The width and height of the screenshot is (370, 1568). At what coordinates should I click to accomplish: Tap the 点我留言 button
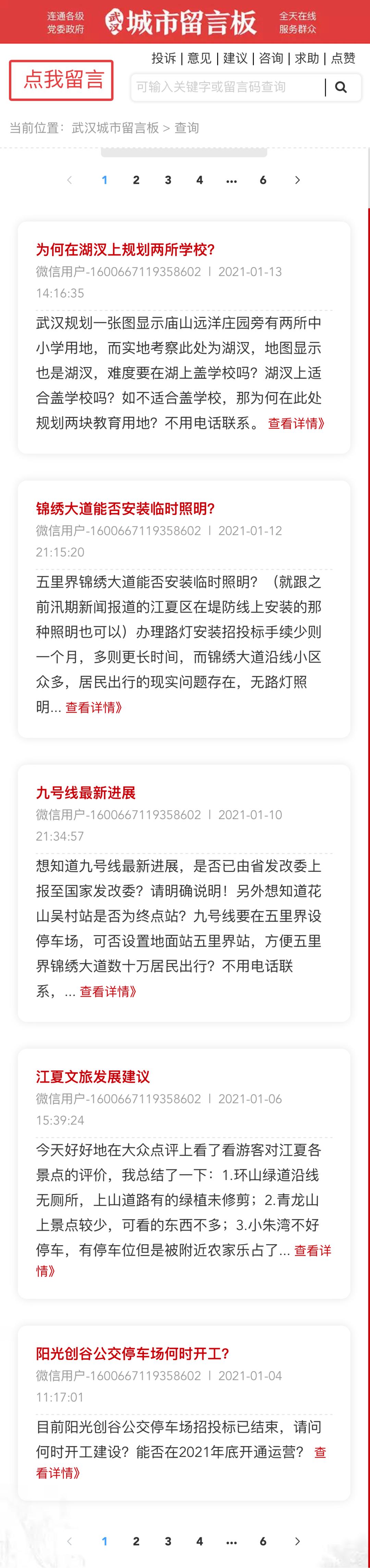(x=61, y=80)
